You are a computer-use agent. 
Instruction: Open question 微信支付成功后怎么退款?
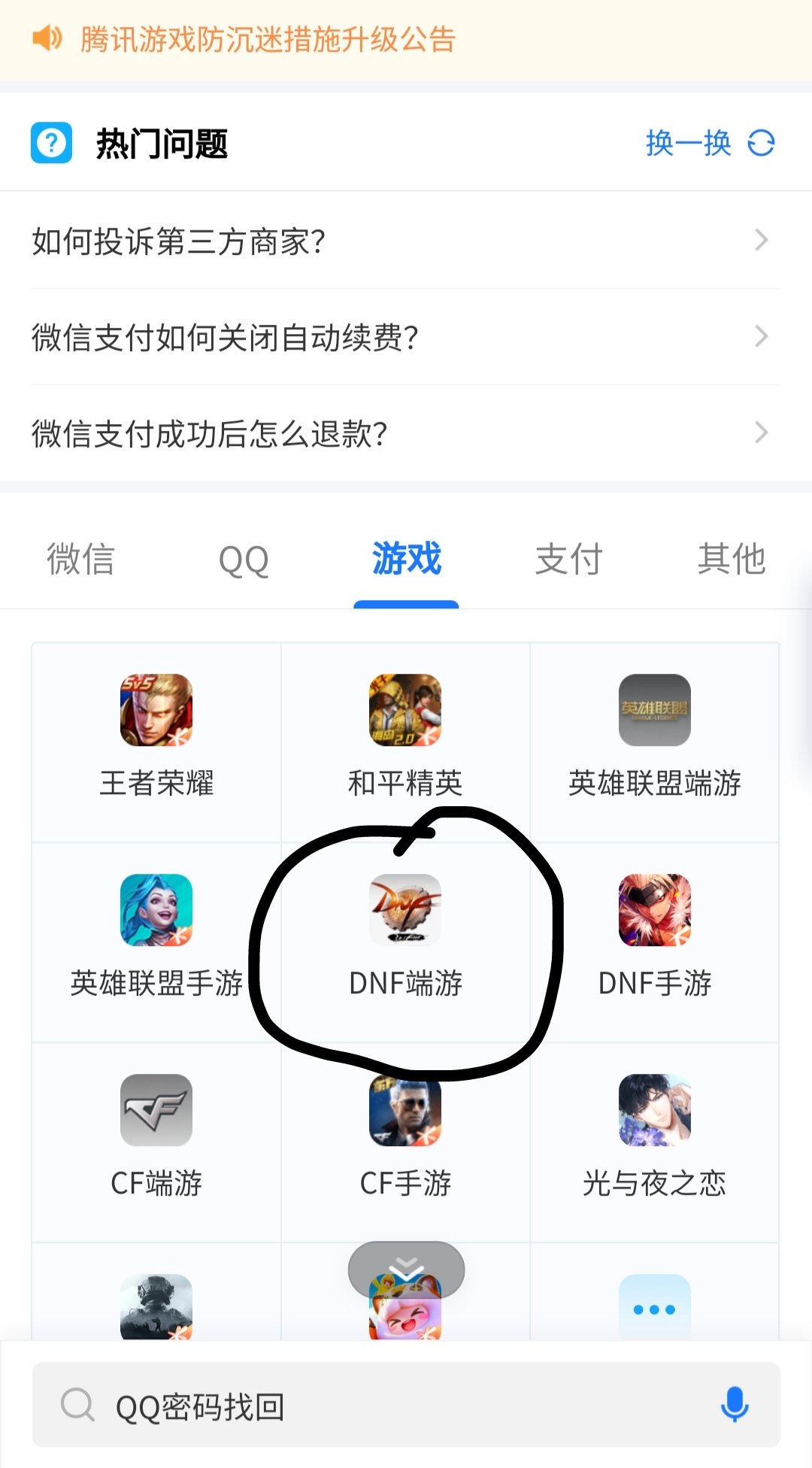click(x=406, y=433)
